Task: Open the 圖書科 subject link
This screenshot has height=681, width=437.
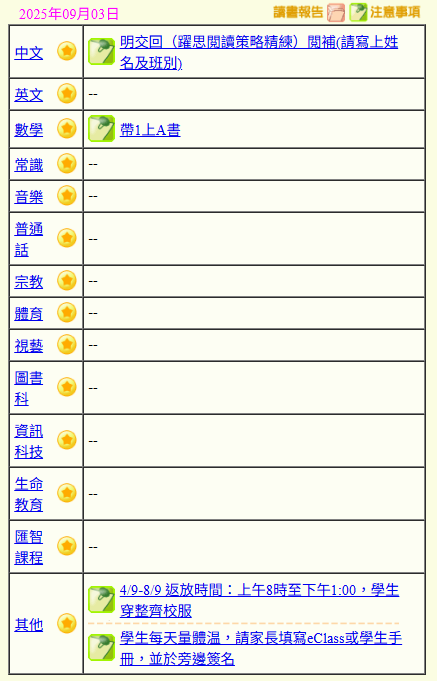Action: pos(29,388)
